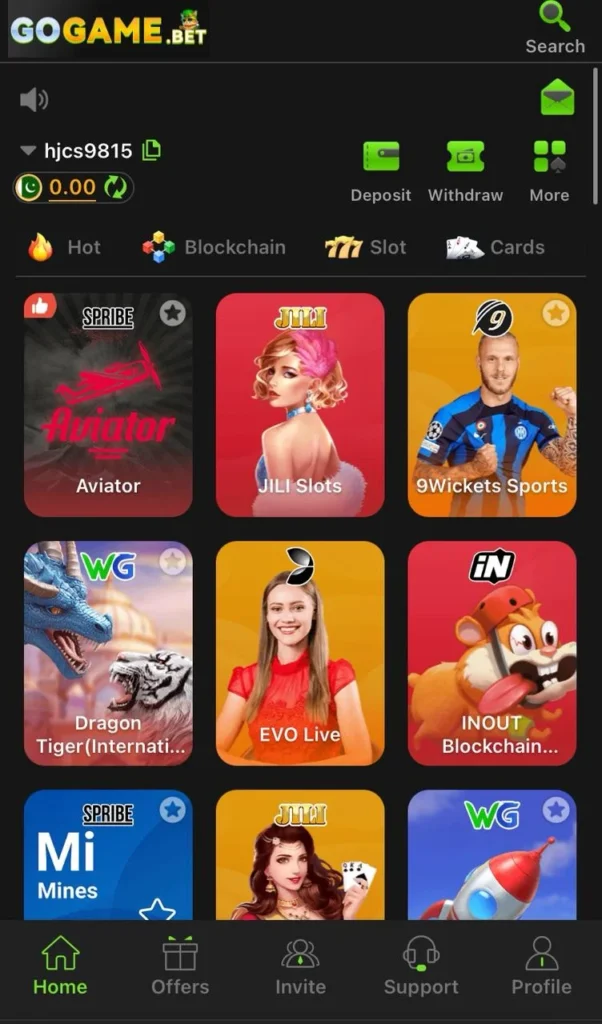Open the More menu
The width and height of the screenshot is (602, 1024).
(x=549, y=170)
